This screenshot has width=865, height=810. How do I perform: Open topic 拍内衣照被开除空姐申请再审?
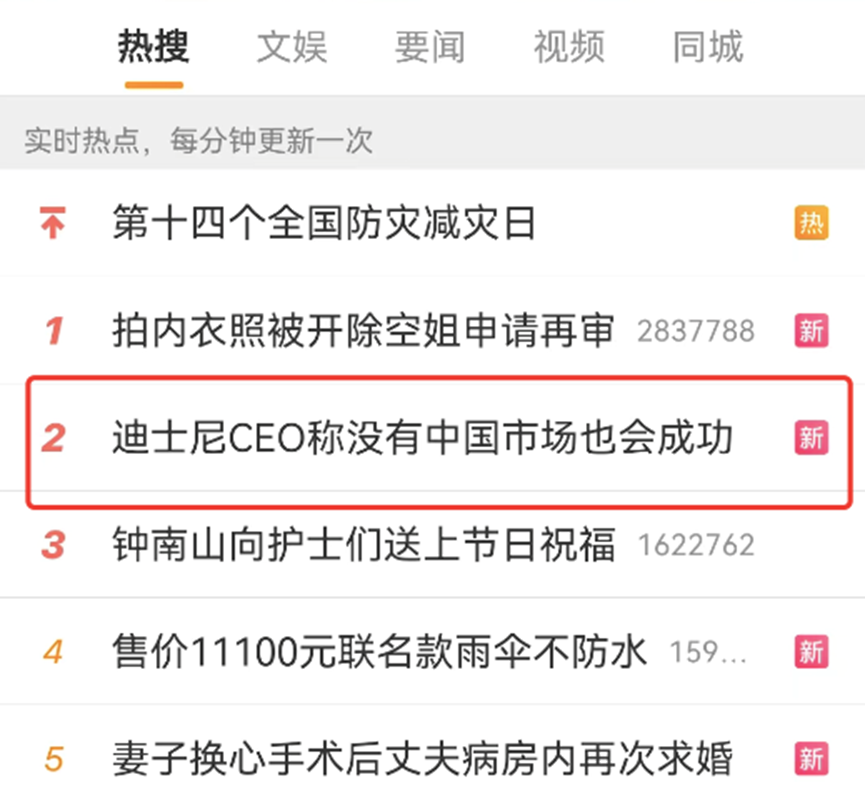tap(362, 330)
